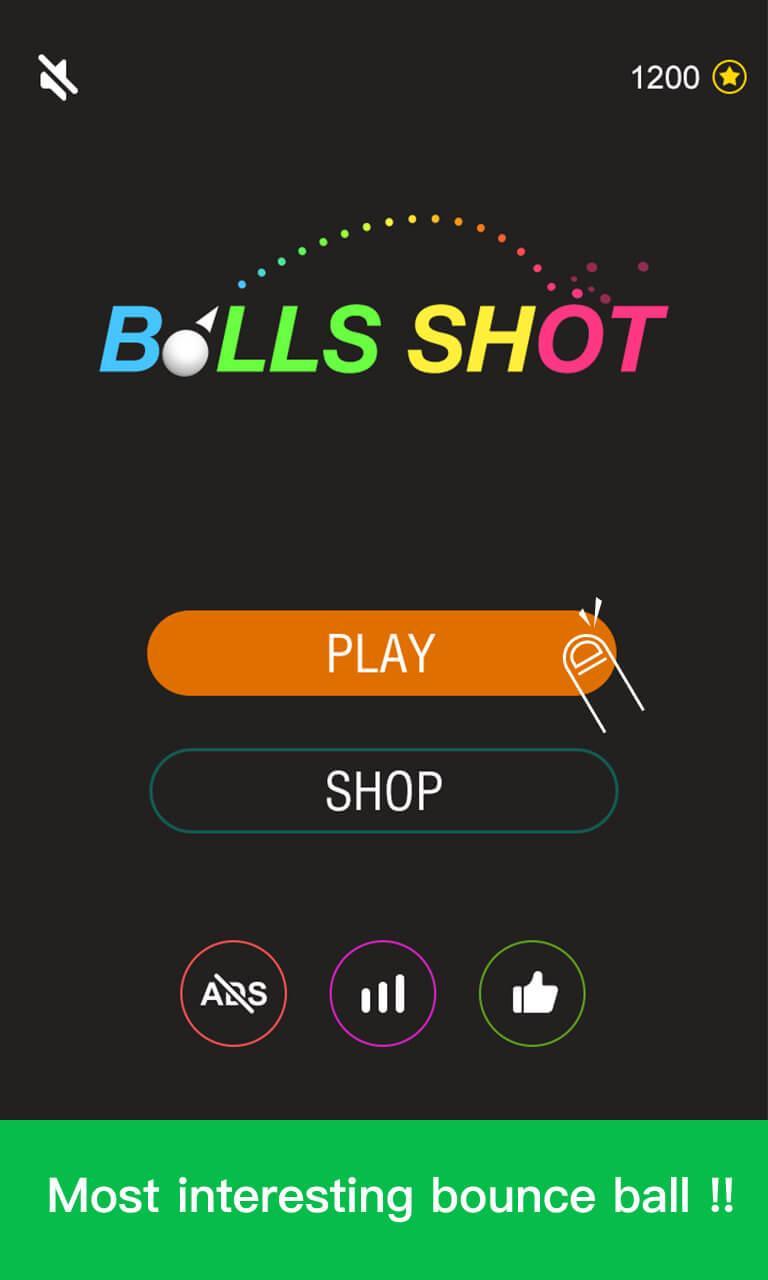Open the leaderboard stats icon
The width and height of the screenshot is (768, 1280).
[383, 993]
